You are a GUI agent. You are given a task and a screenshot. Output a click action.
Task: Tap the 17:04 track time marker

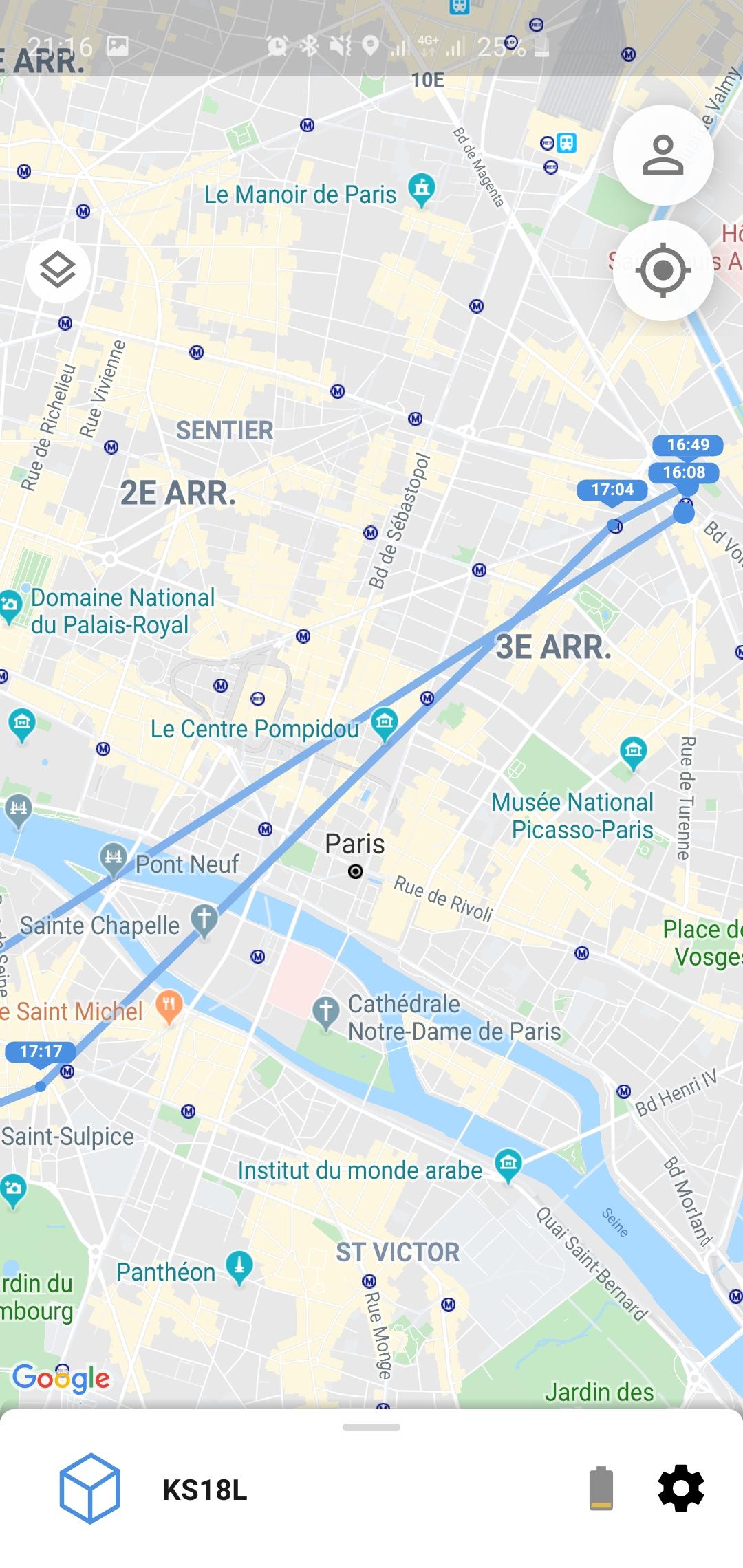pos(612,491)
